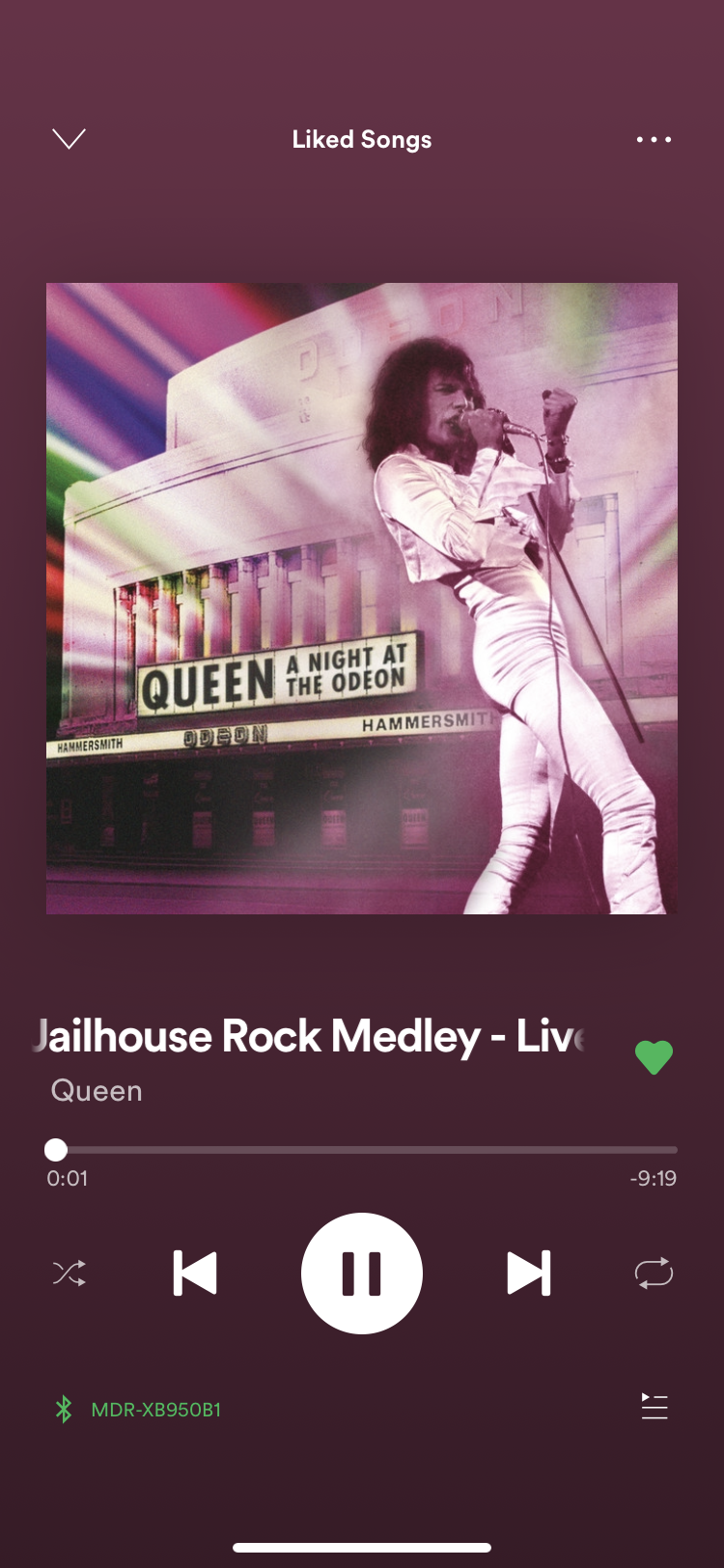Image resolution: width=724 pixels, height=1568 pixels.
Task: Tap the playback progress bar to seek
Action: [x=362, y=1150]
